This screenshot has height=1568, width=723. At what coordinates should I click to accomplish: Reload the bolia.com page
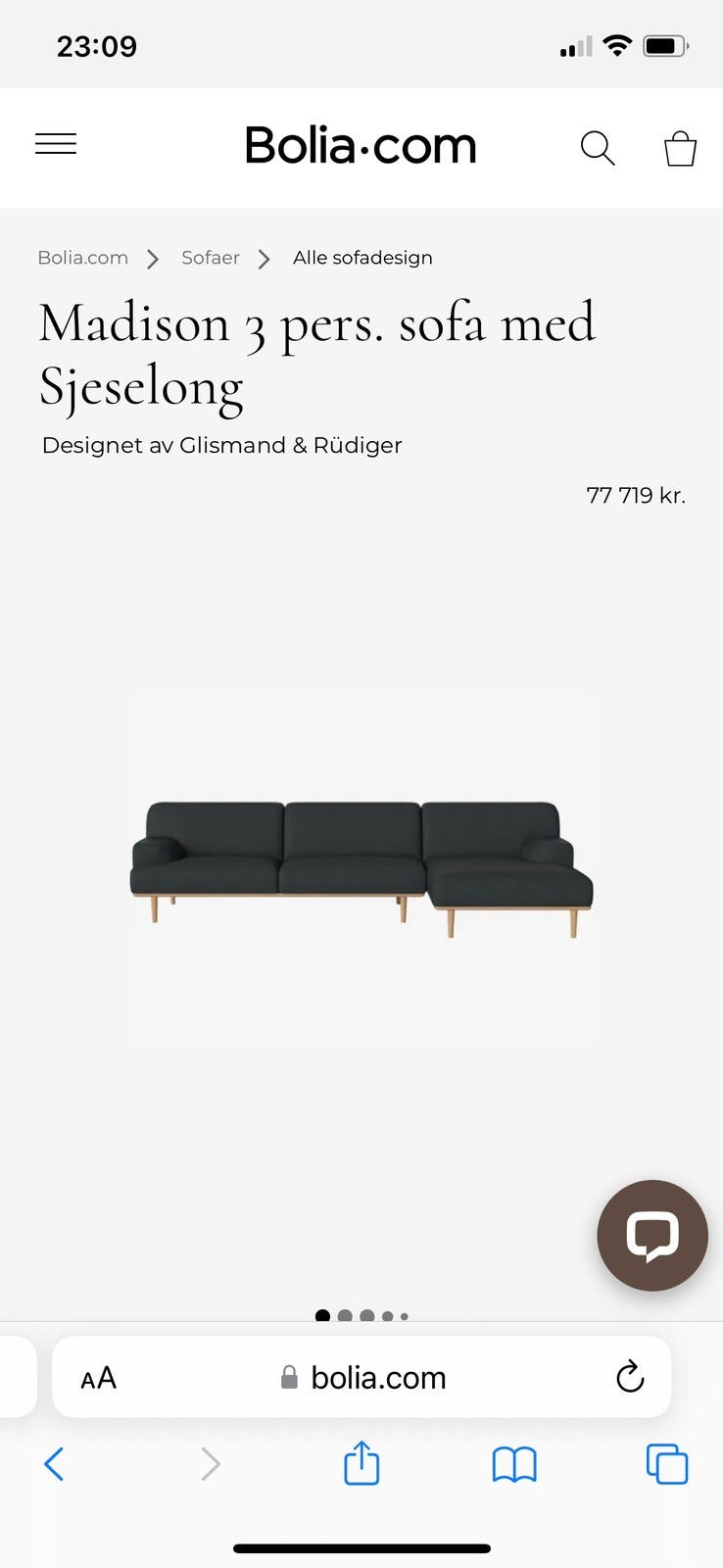630,1377
